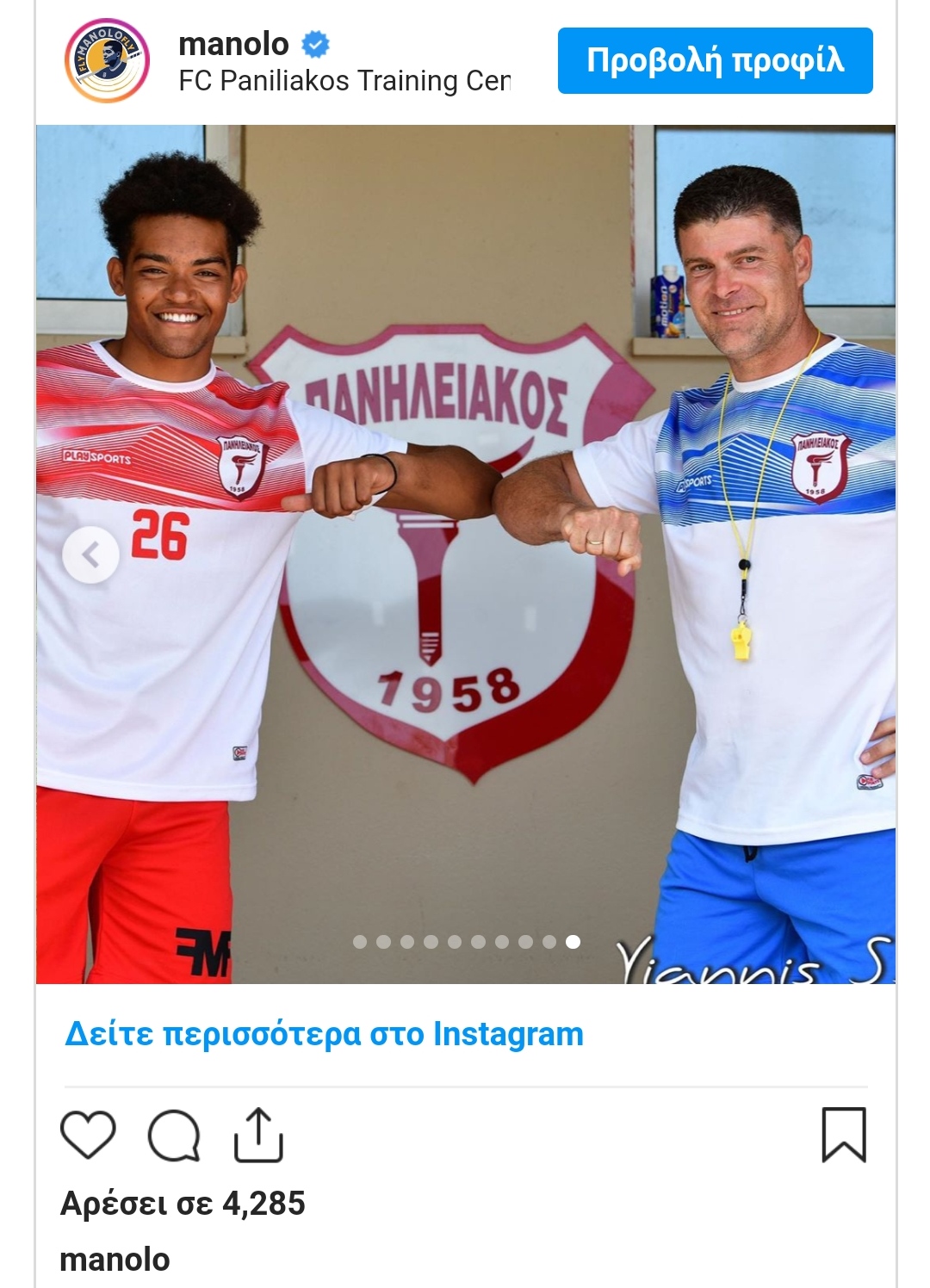Bookmark this post
This screenshot has width=930, height=1288.
click(843, 1135)
